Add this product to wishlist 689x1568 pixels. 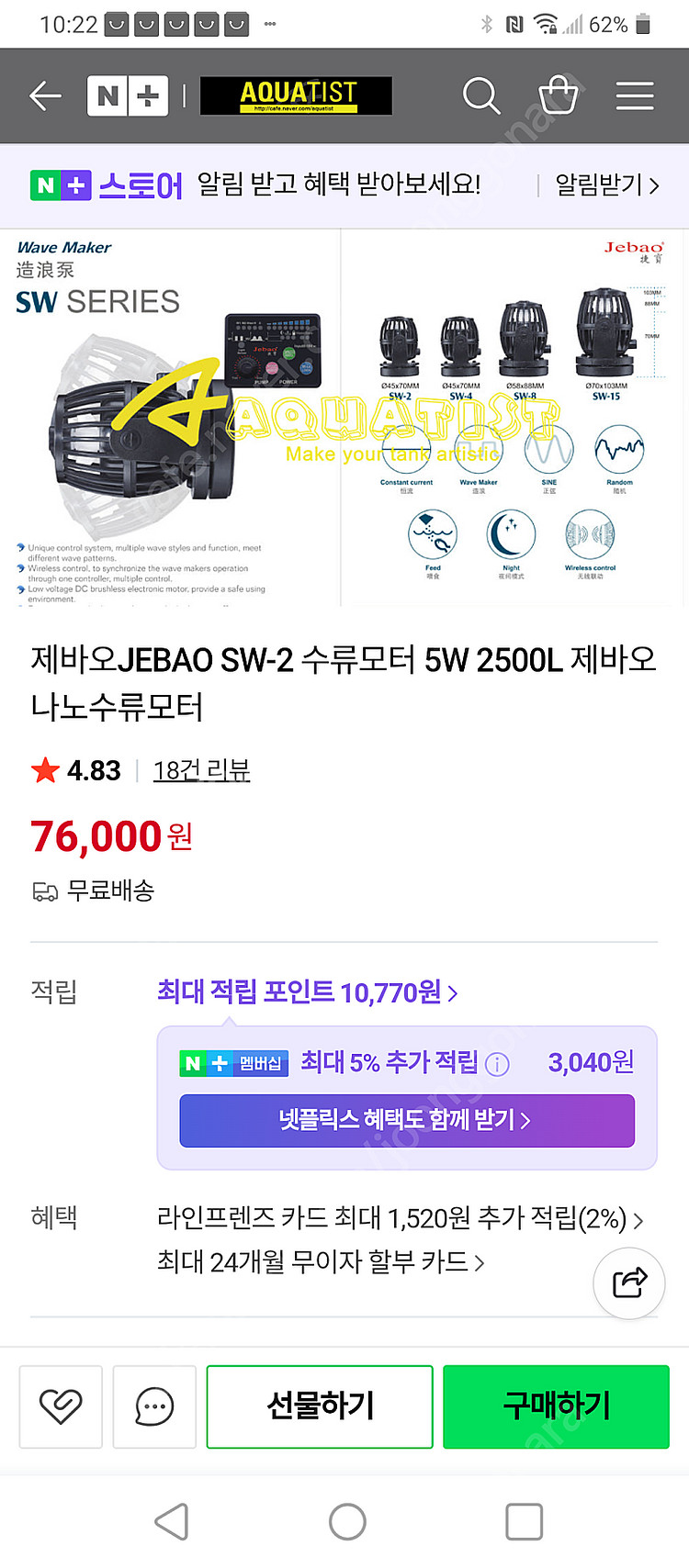pos(61,1406)
